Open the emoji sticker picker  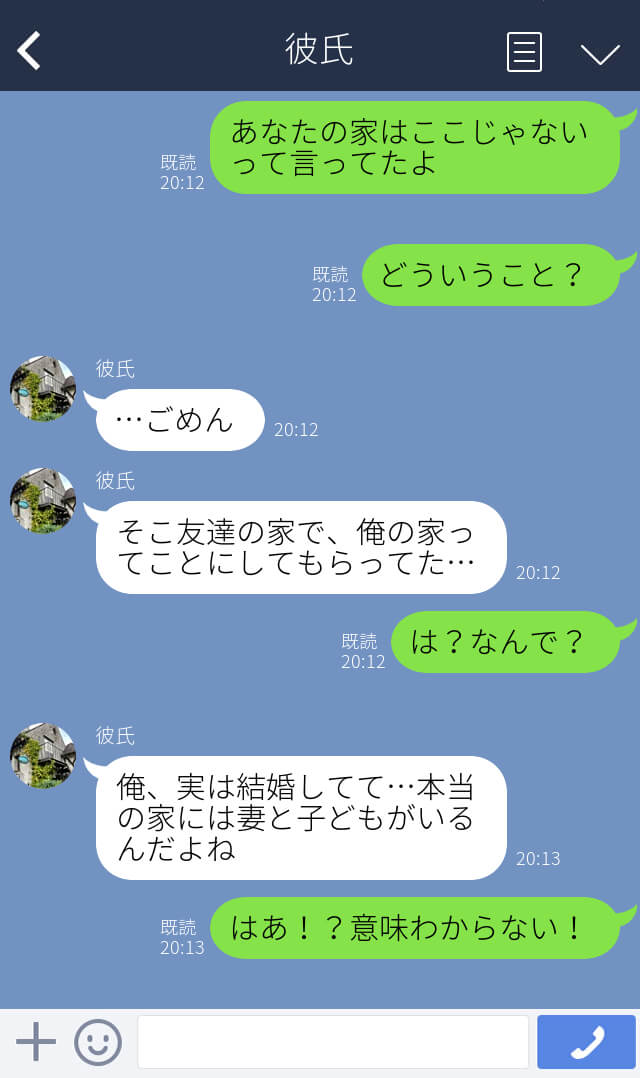(98, 1042)
